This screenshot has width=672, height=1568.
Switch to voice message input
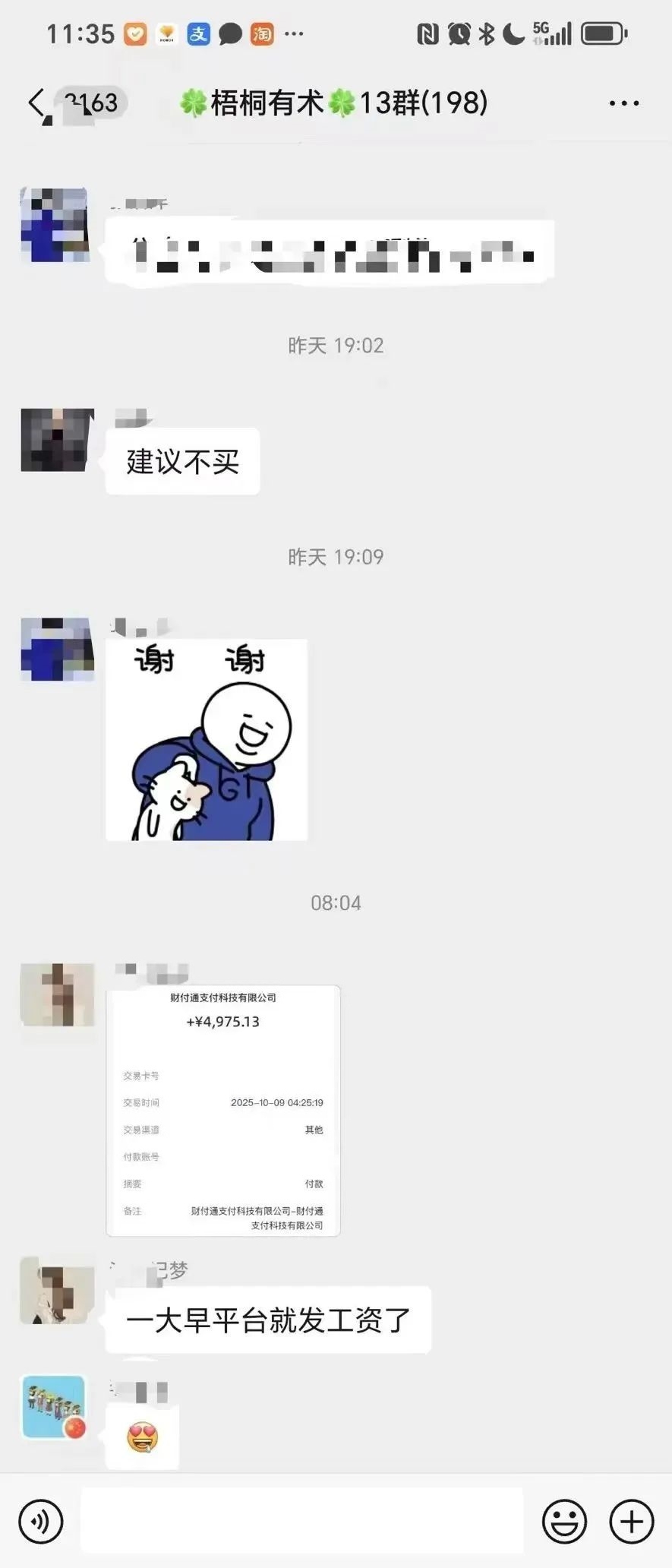coord(40,1522)
